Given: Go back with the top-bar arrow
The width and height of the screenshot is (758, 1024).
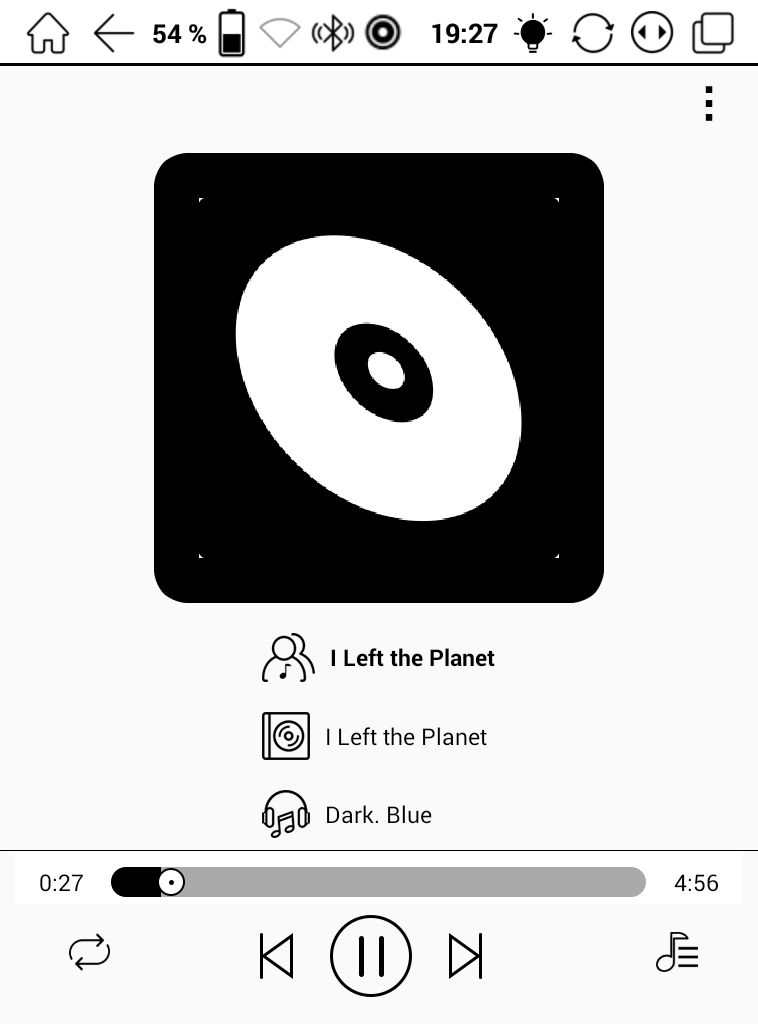Looking at the screenshot, I should point(113,34).
